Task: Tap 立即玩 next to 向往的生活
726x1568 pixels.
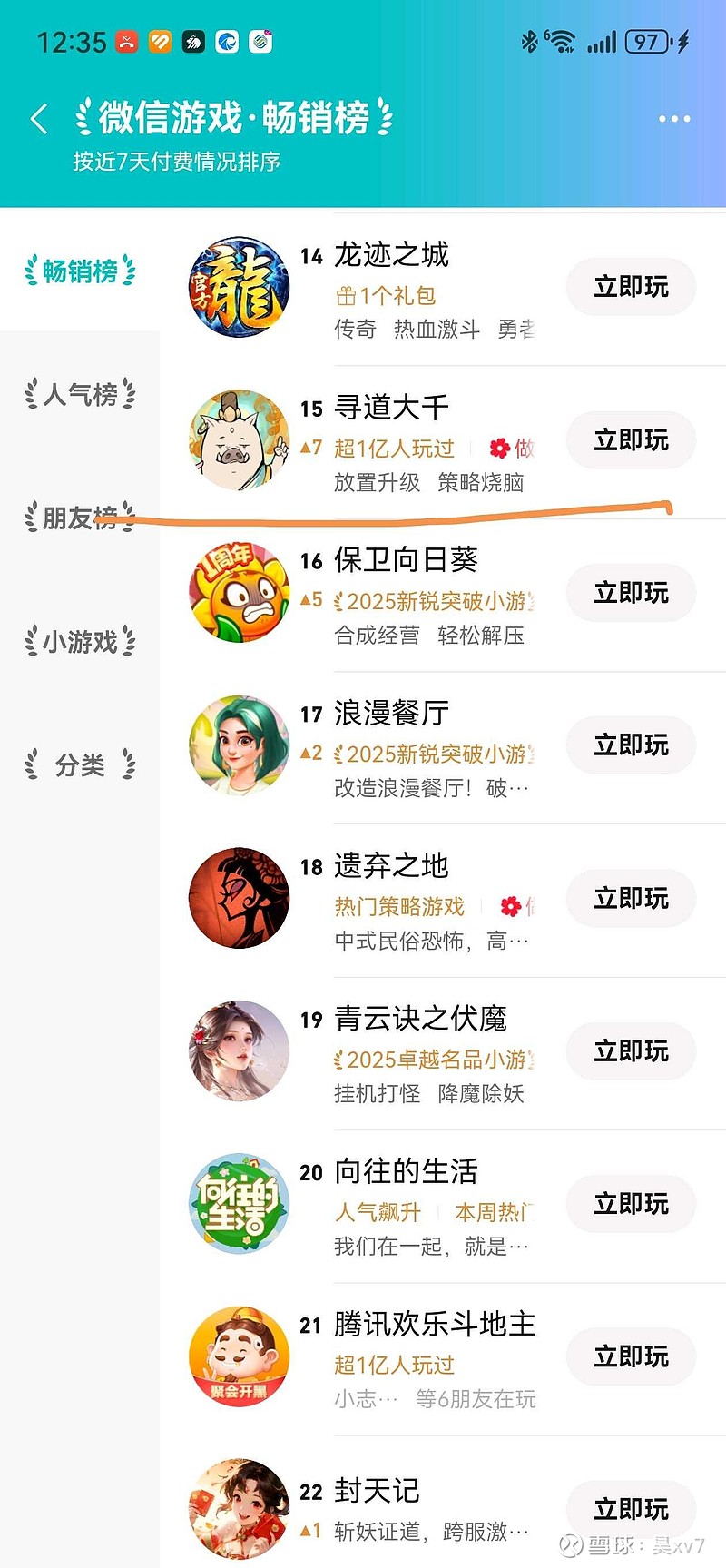Action: 630,1204
